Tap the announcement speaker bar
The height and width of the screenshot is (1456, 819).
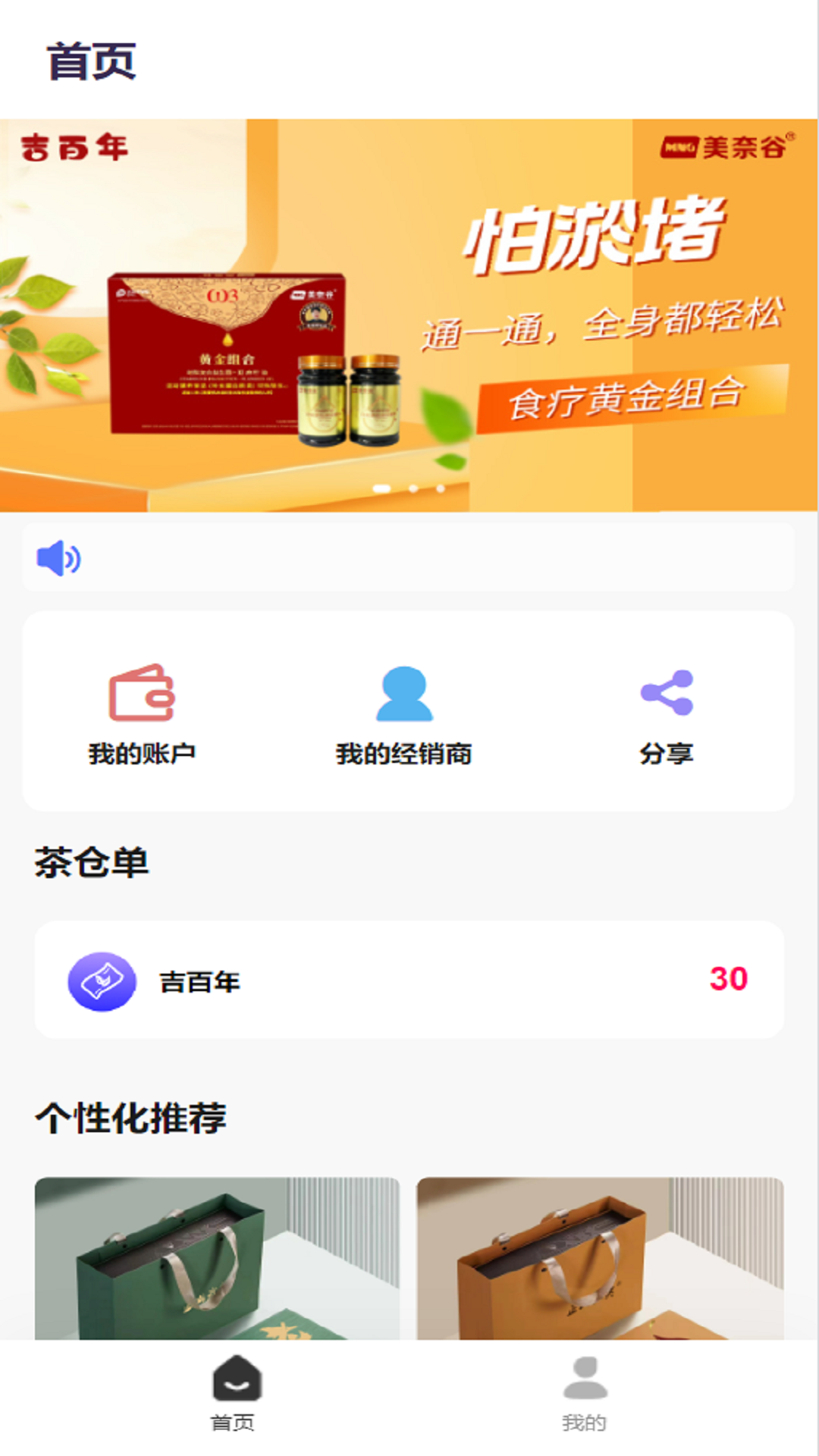pyautogui.click(x=408, y=558)
